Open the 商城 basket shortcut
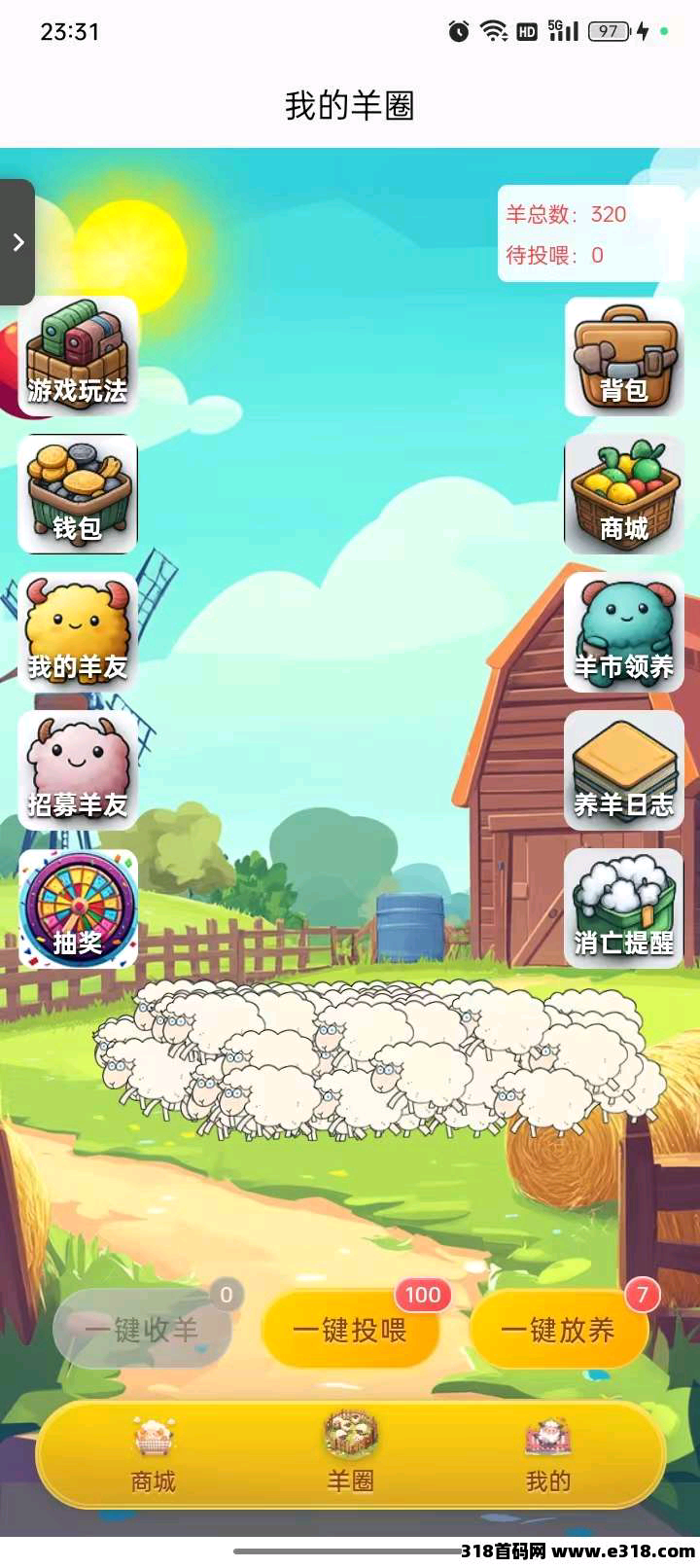This screenshot has height=1568, width=700. pyautogui.click(x=624, y=494)
